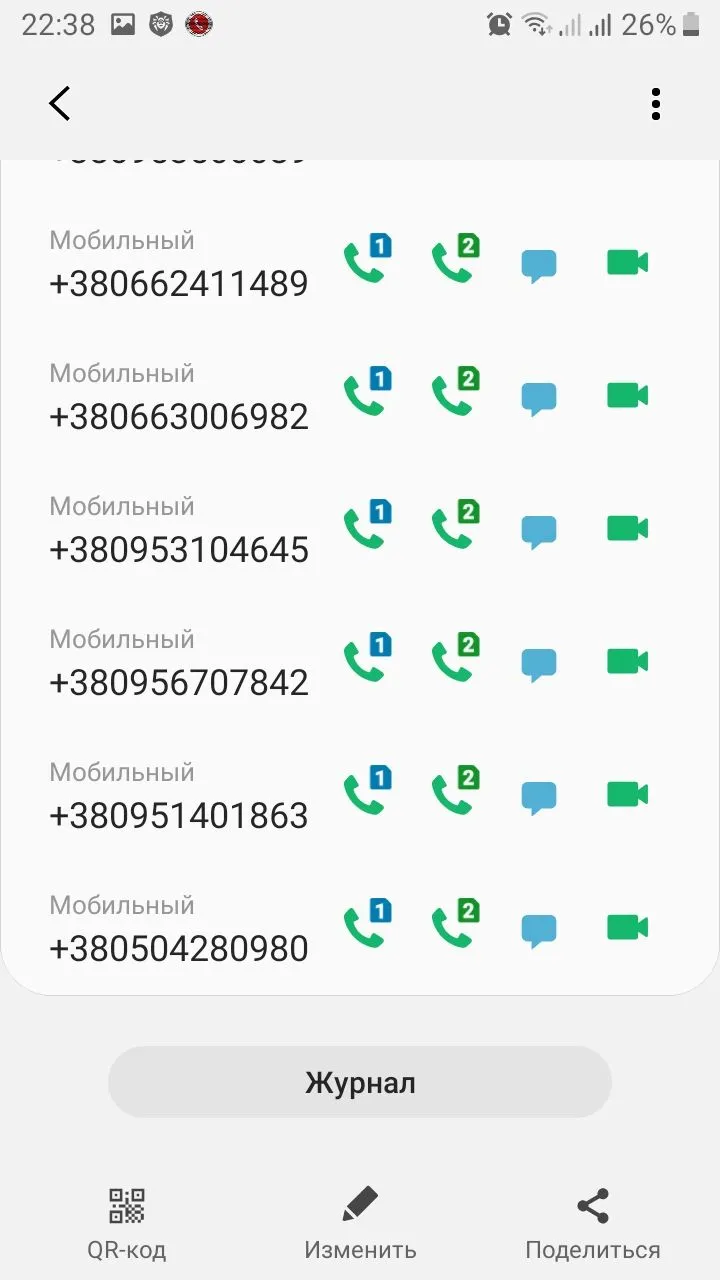Dial +380951401863 via SIM 1

[x=366, y=794]
